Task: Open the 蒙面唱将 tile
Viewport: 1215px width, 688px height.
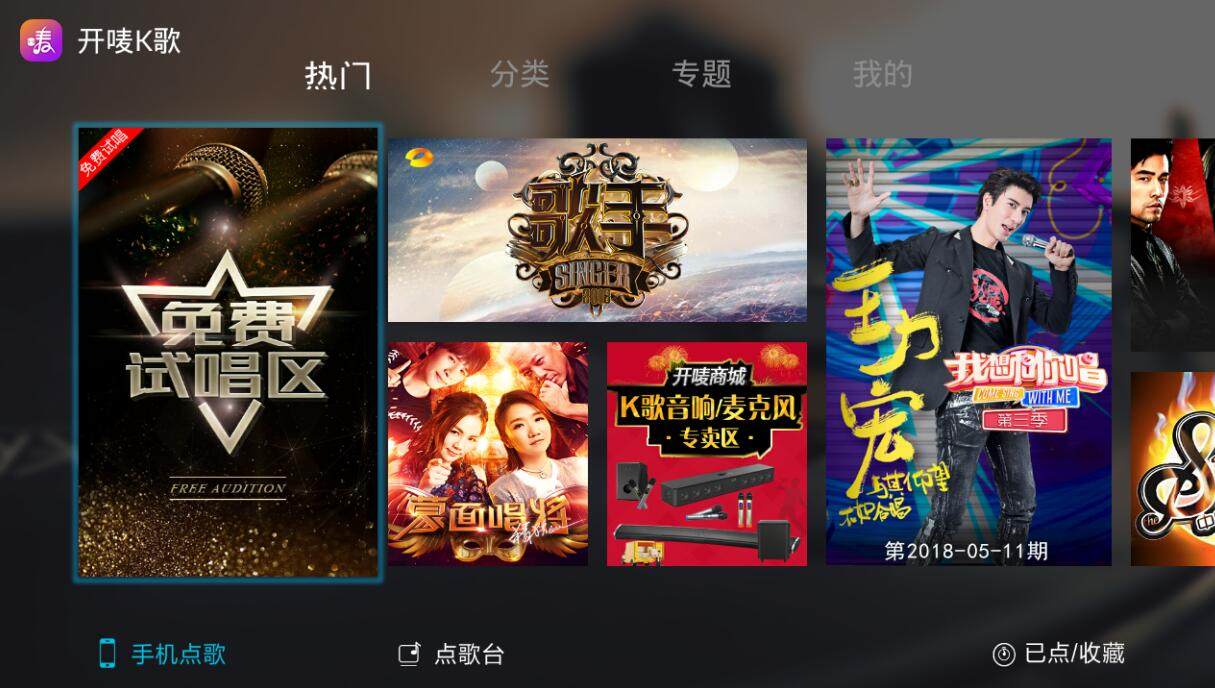Action: pos(488,454)
